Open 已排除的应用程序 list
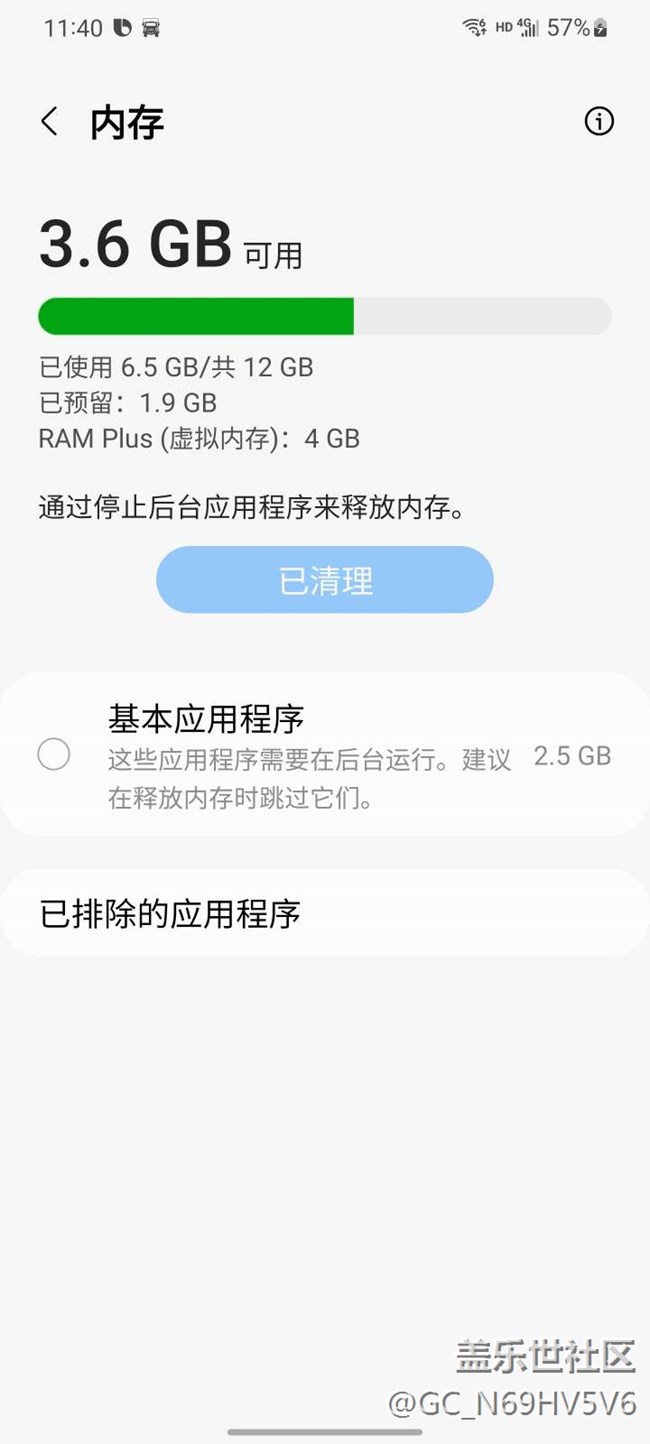Image resolution: width=650 pixels, height=1444 pixels. point(325,913)
